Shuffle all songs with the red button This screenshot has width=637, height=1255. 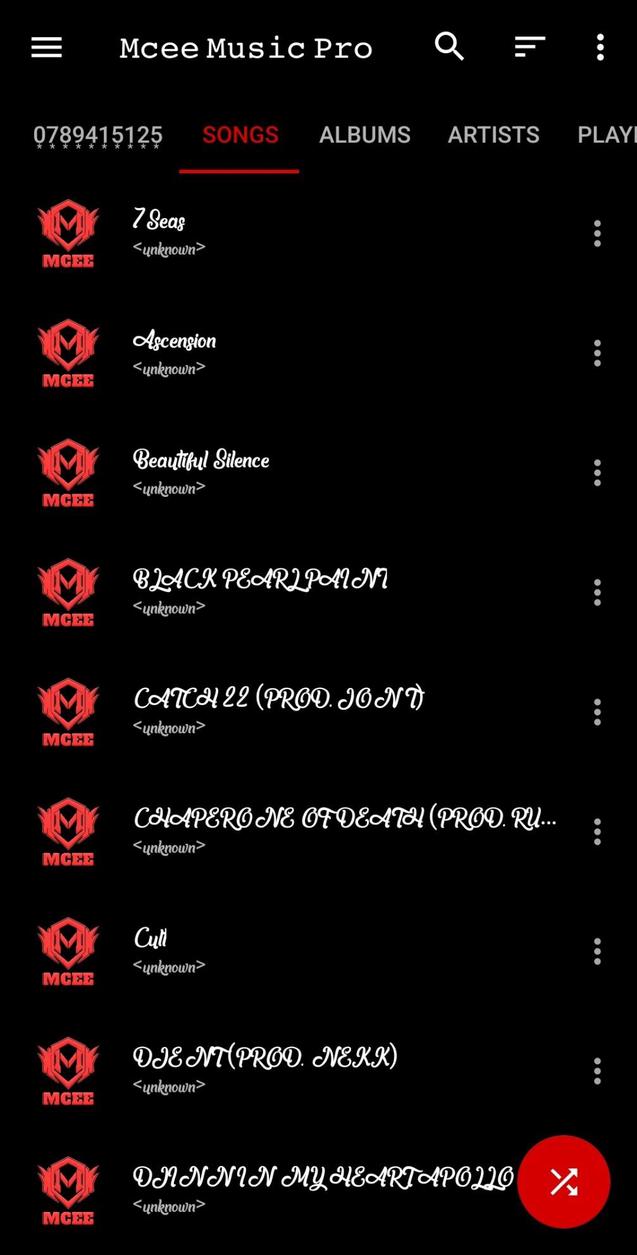click(563, 1181)
